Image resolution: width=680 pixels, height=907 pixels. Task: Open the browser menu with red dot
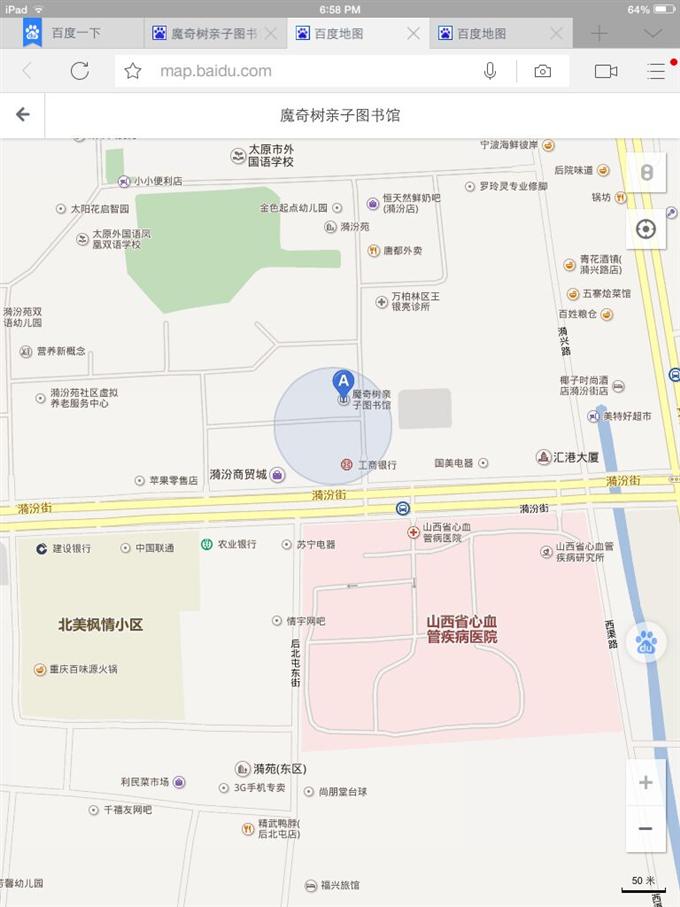[656, 71]
